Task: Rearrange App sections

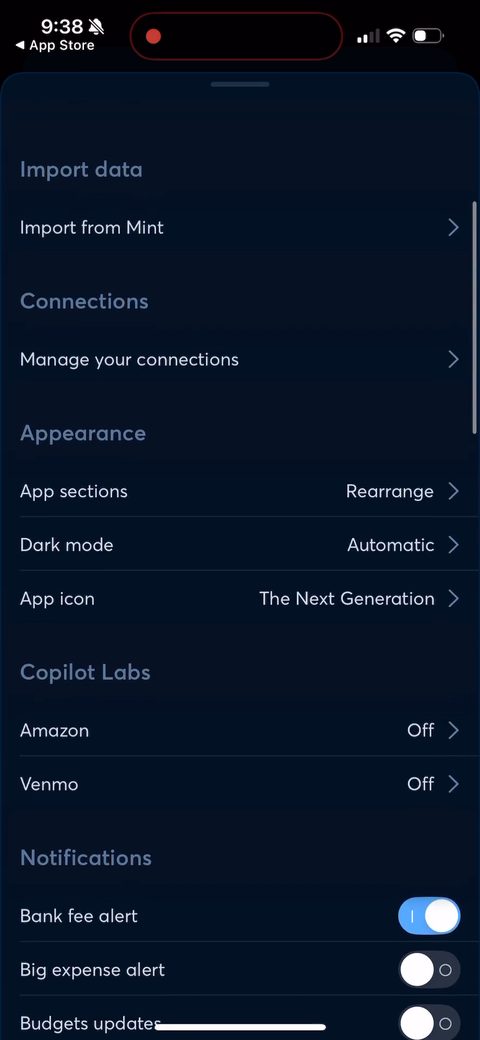Action: pyautogui.click(x=240, y=491)
